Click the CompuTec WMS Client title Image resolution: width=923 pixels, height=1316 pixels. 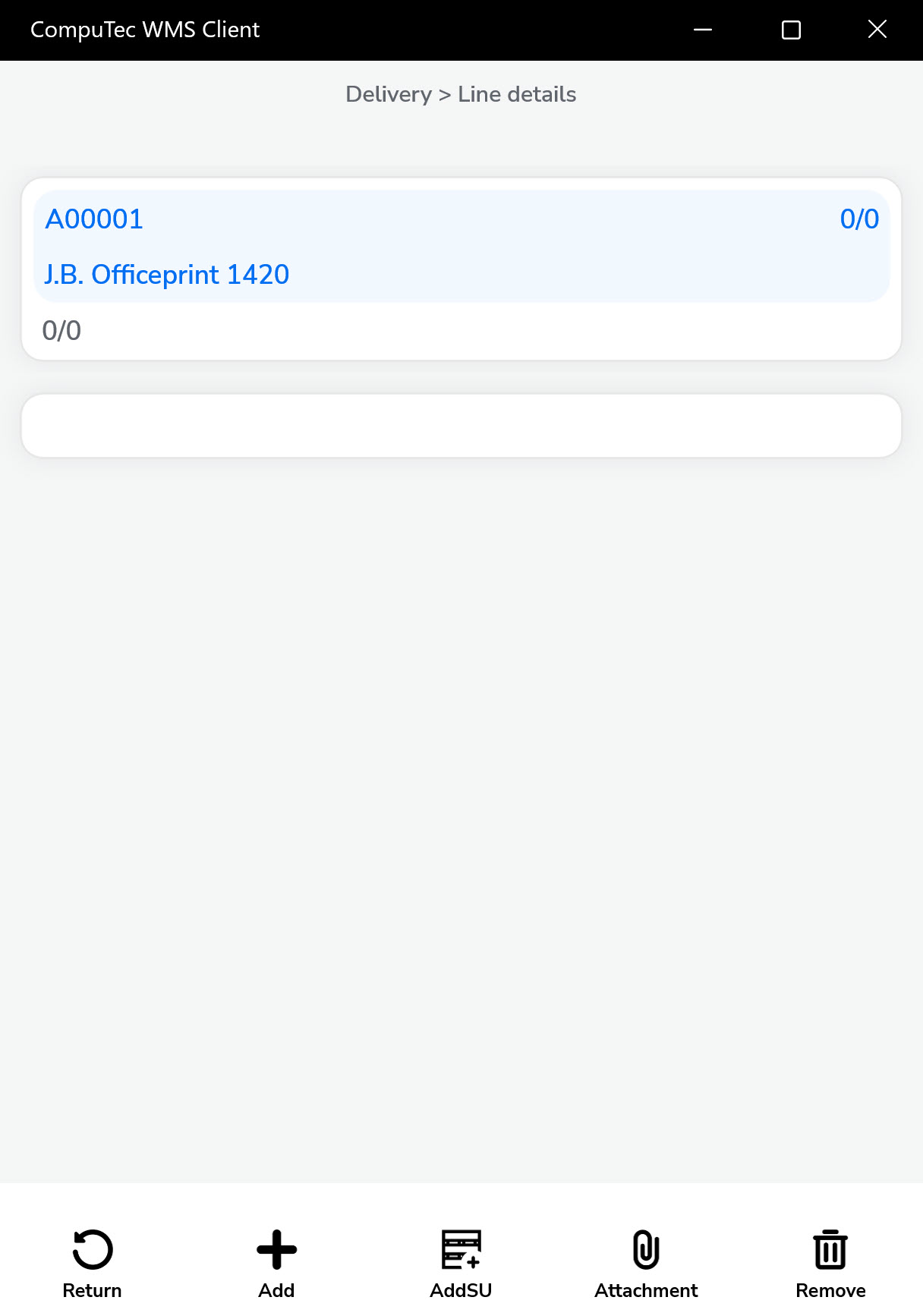144,30
